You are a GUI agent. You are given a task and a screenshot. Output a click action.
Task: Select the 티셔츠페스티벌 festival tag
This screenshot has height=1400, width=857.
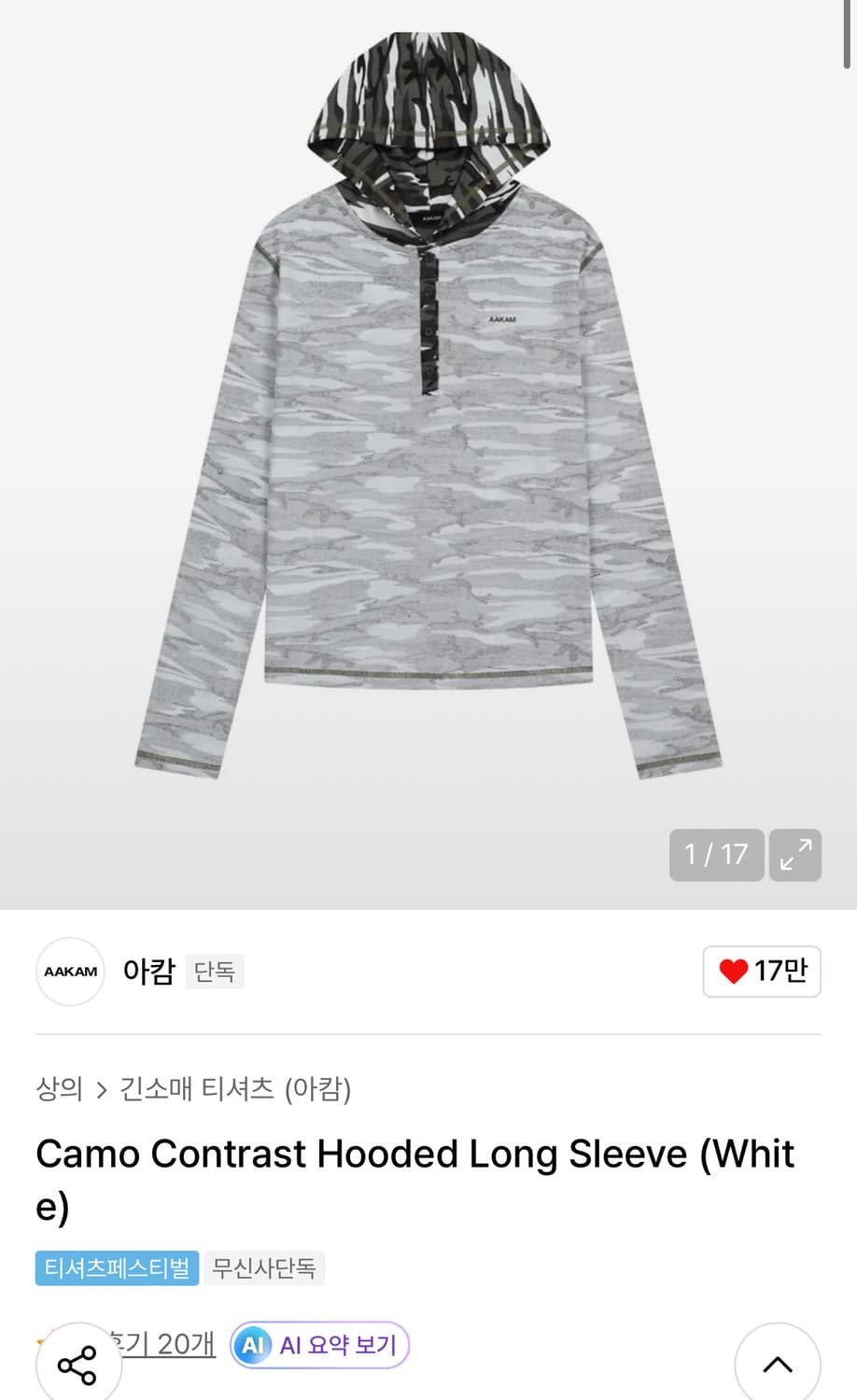(x=116, y=1267)
